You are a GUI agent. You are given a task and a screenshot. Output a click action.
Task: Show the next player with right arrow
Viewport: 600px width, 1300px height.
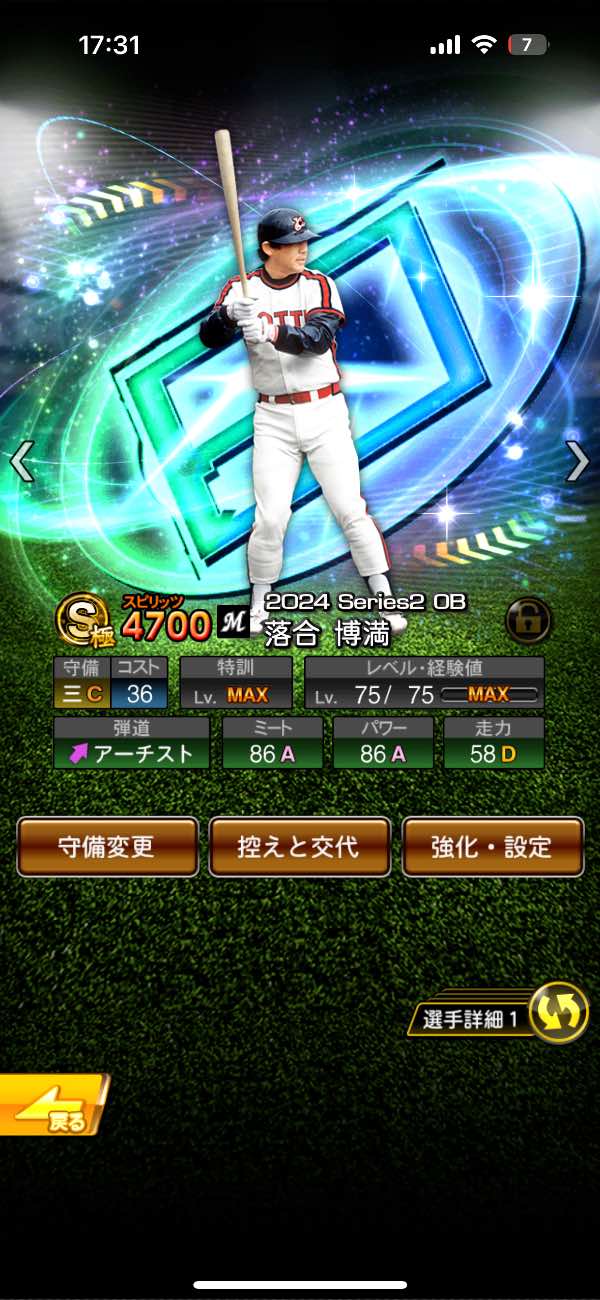coord(578,461)
